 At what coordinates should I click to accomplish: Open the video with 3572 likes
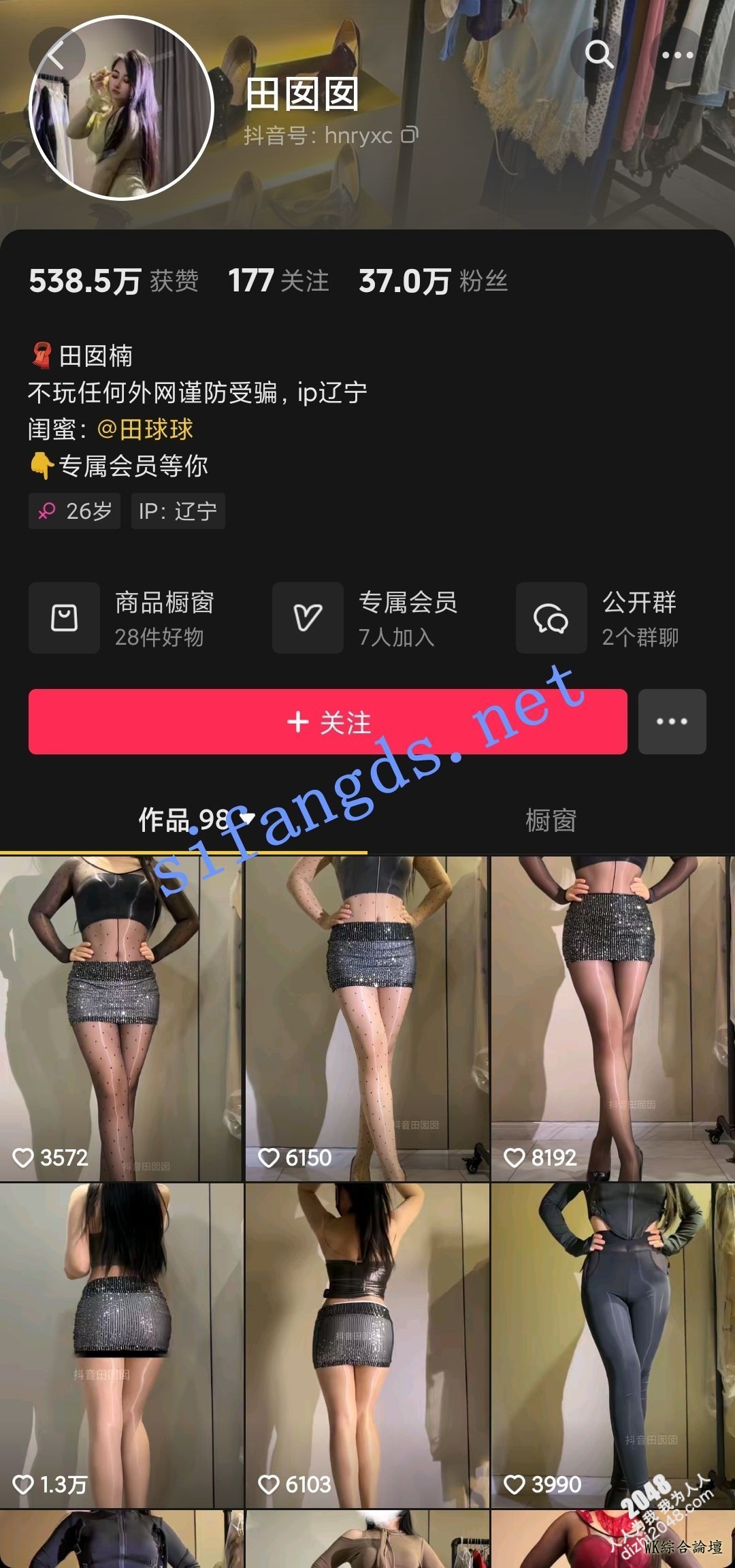pos(121,1019)
